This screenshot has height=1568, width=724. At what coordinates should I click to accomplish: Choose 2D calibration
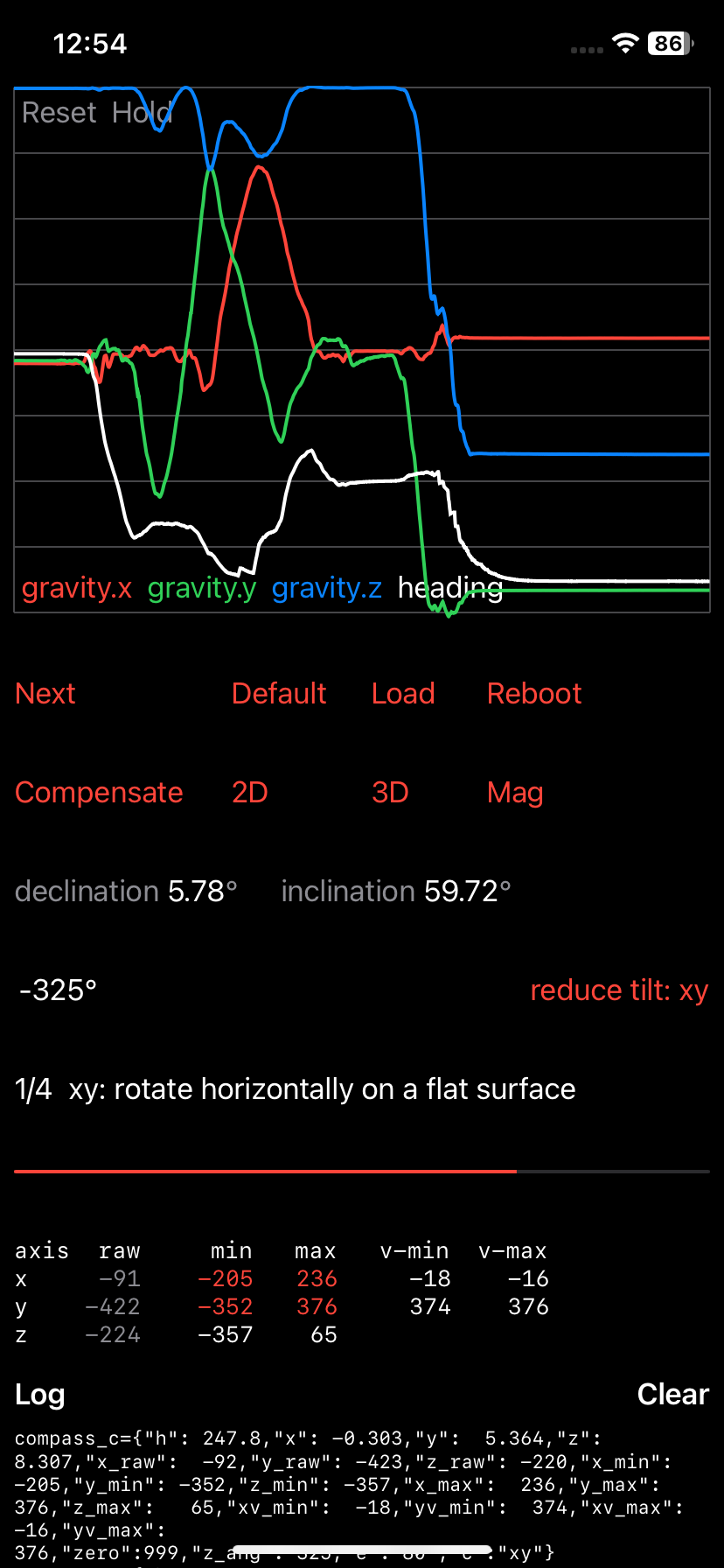click(x=250, y=793)
